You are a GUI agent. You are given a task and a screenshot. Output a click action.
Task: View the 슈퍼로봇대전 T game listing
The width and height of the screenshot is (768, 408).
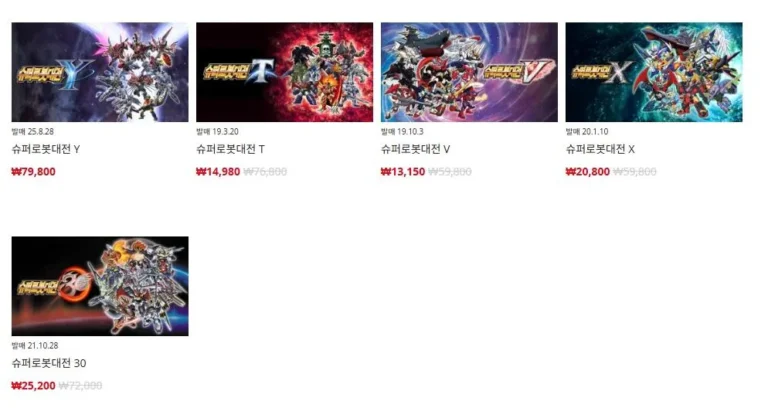click(284, 72)
